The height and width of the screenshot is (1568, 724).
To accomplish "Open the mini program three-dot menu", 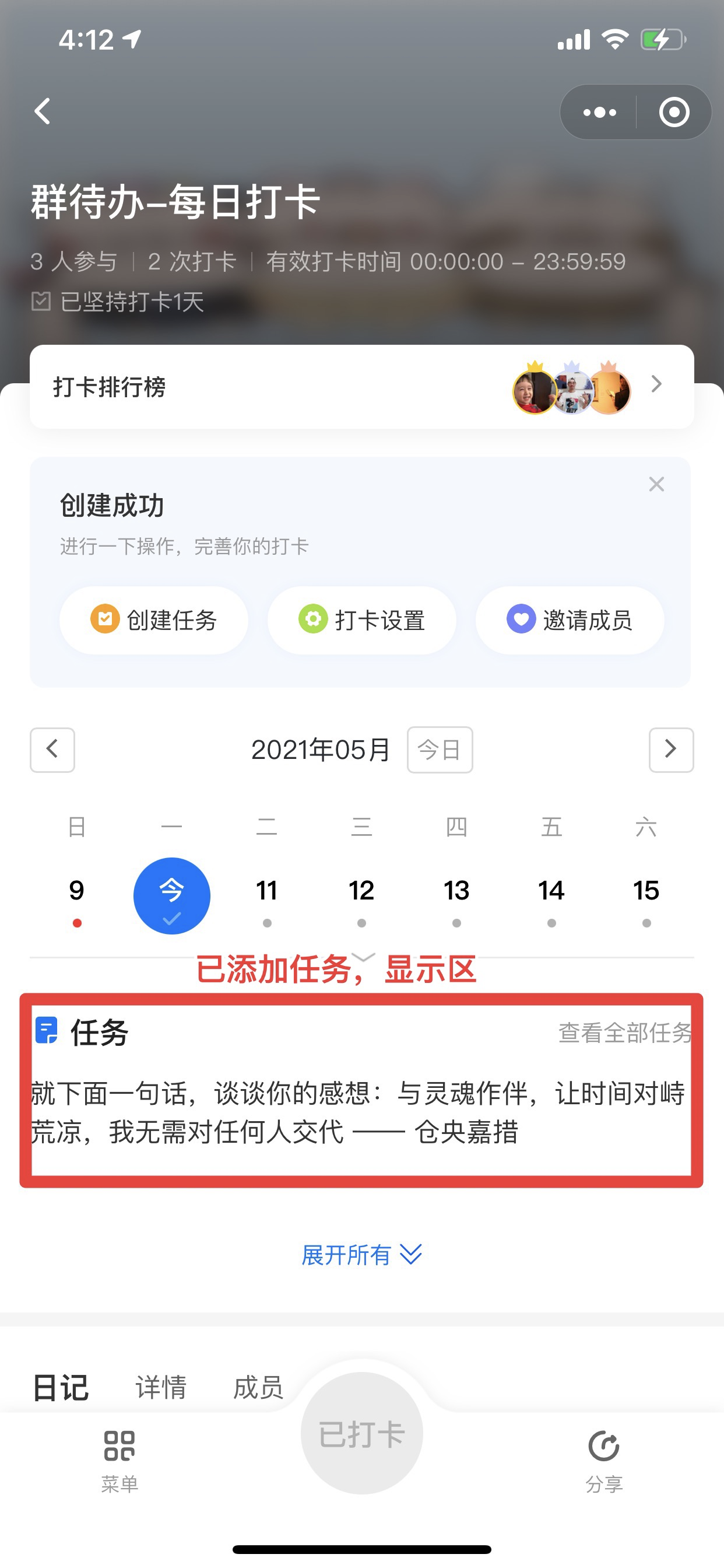I will pyautogui.click(x=599, y=112).
